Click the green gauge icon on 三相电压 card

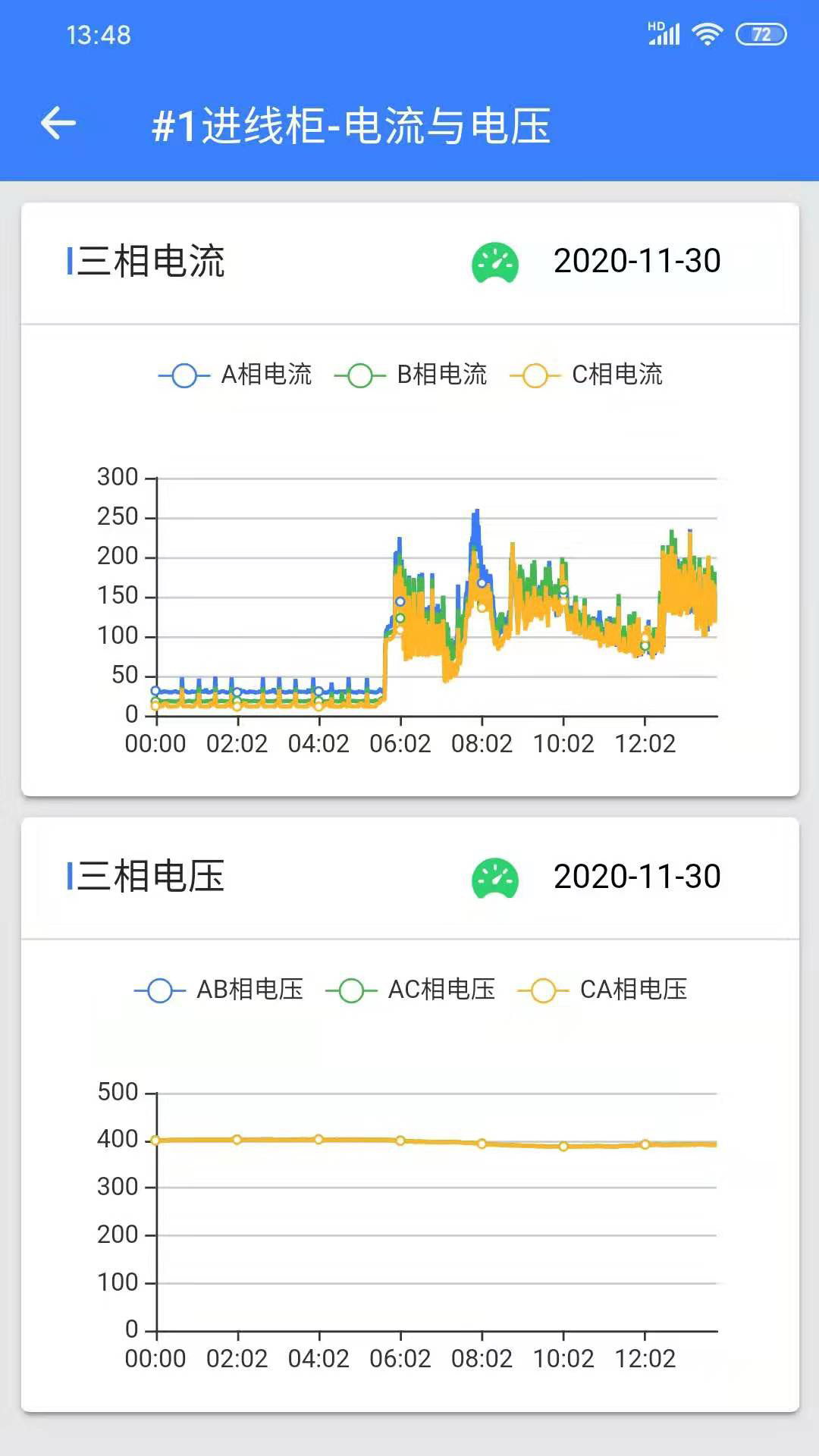click(x=497, y=876)
